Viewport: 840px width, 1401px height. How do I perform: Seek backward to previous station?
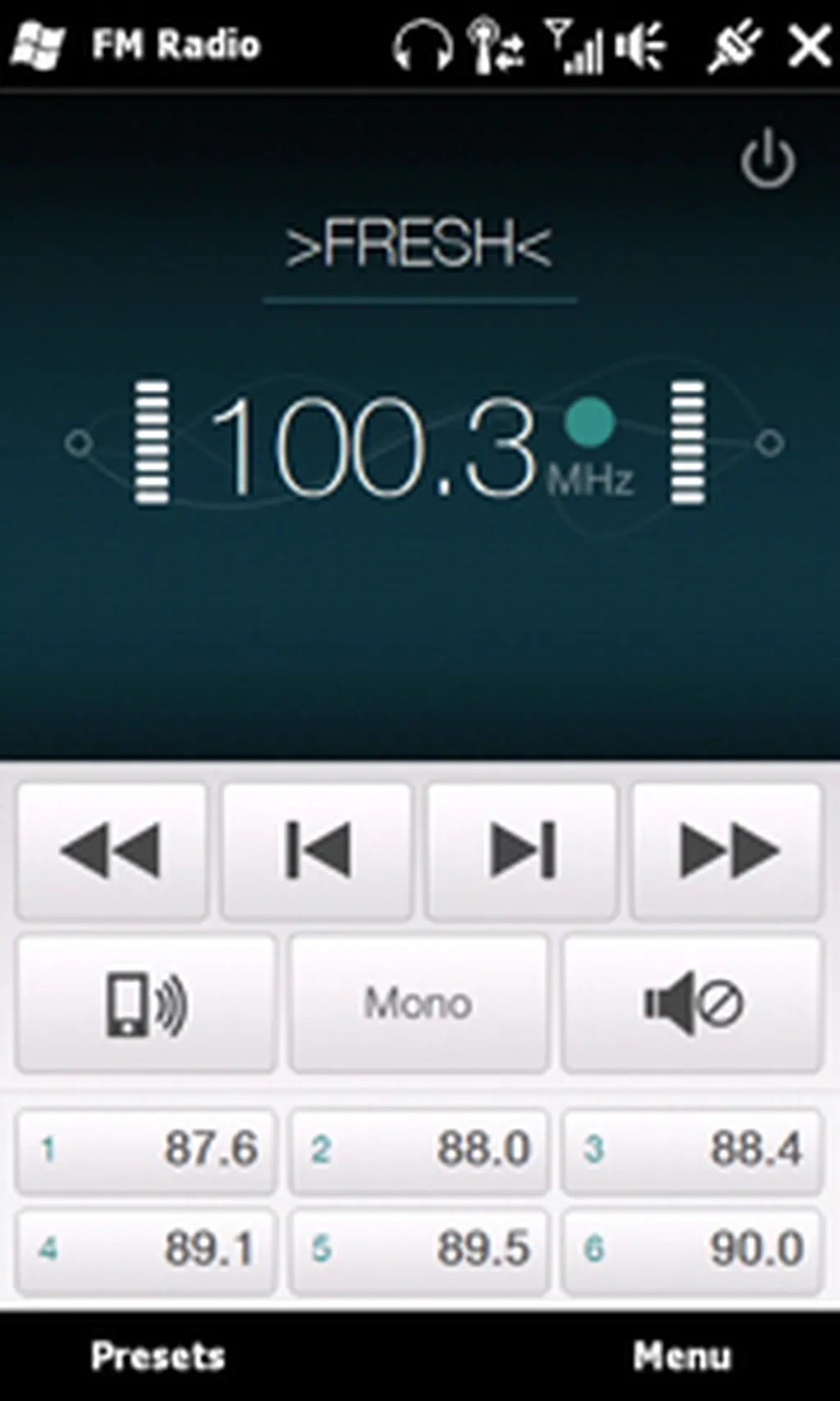[111, 851]
